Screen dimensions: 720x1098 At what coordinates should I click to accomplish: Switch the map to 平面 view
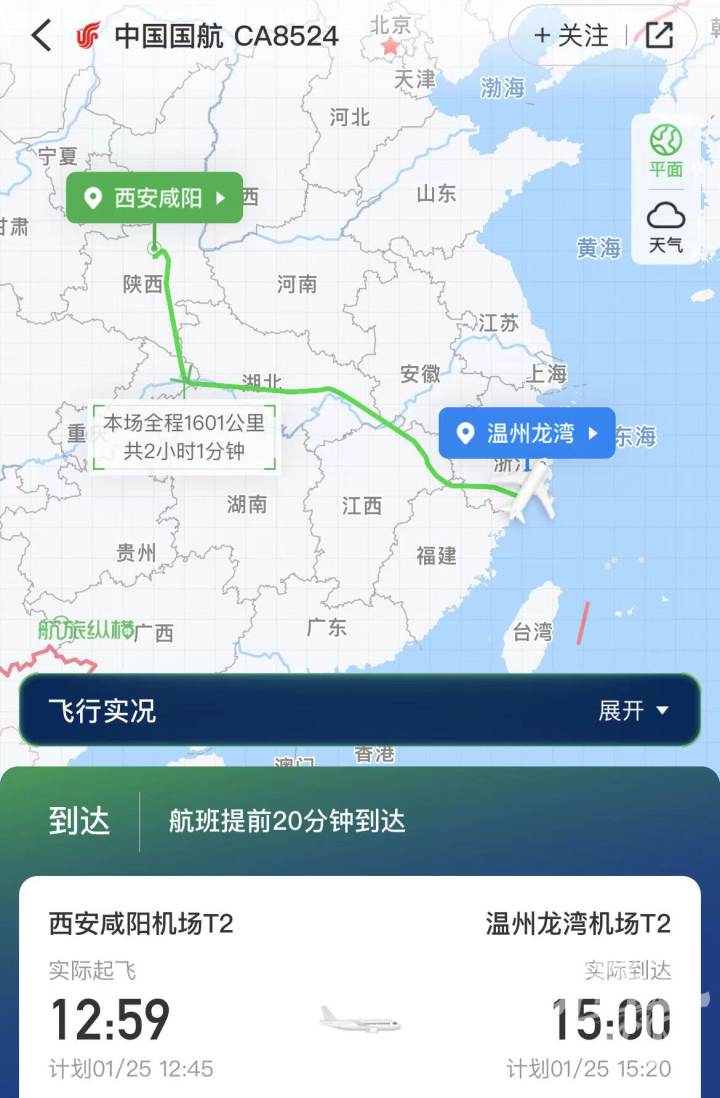tap(665, 151)
